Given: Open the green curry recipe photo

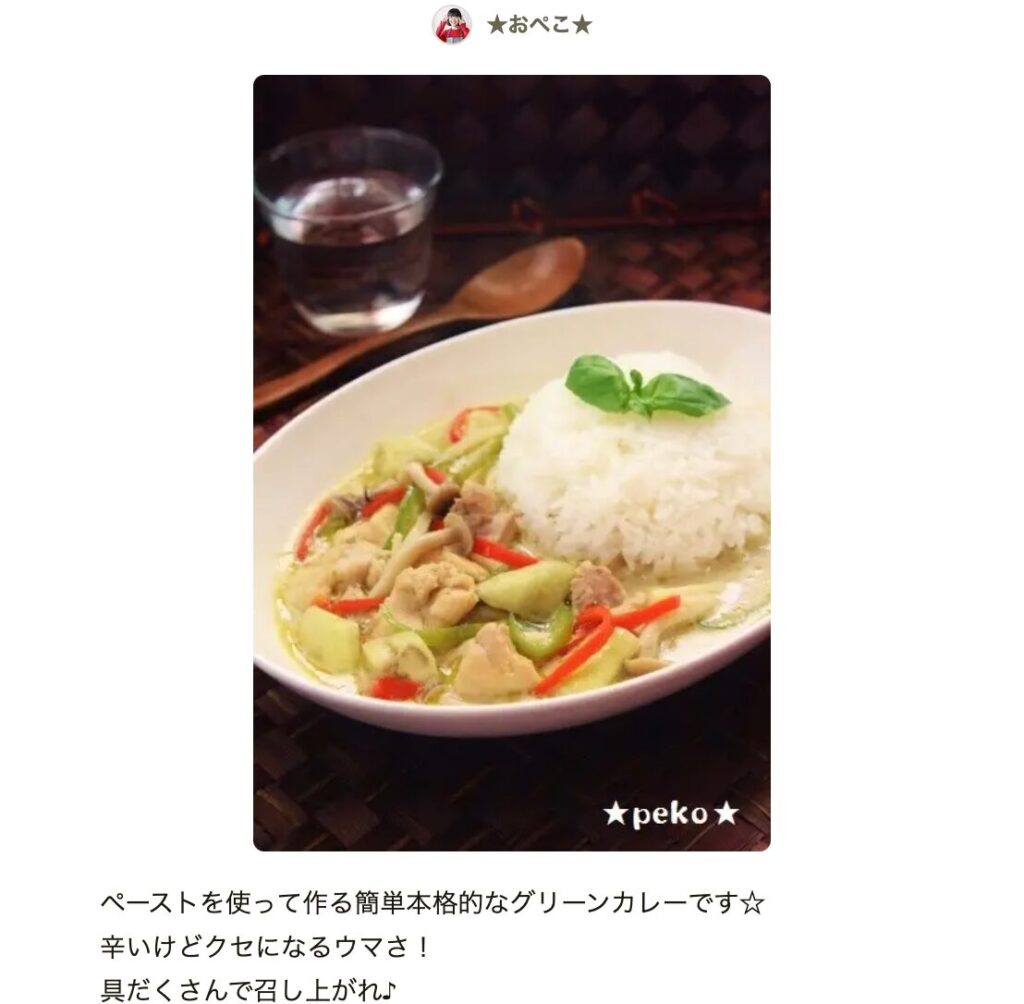Looking at the screenshot, I should pos(511,462).
